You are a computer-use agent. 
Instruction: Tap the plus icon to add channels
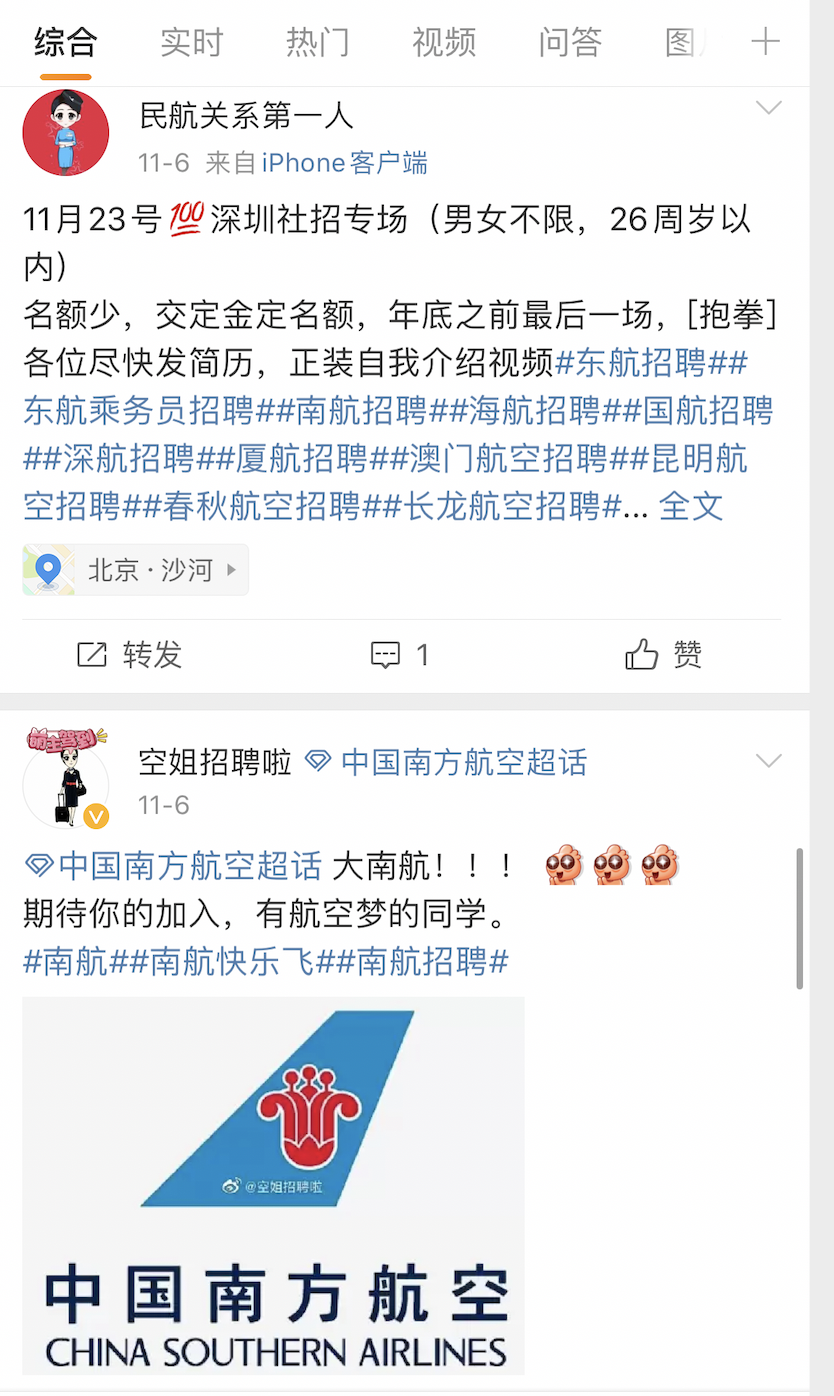[765, 42]
